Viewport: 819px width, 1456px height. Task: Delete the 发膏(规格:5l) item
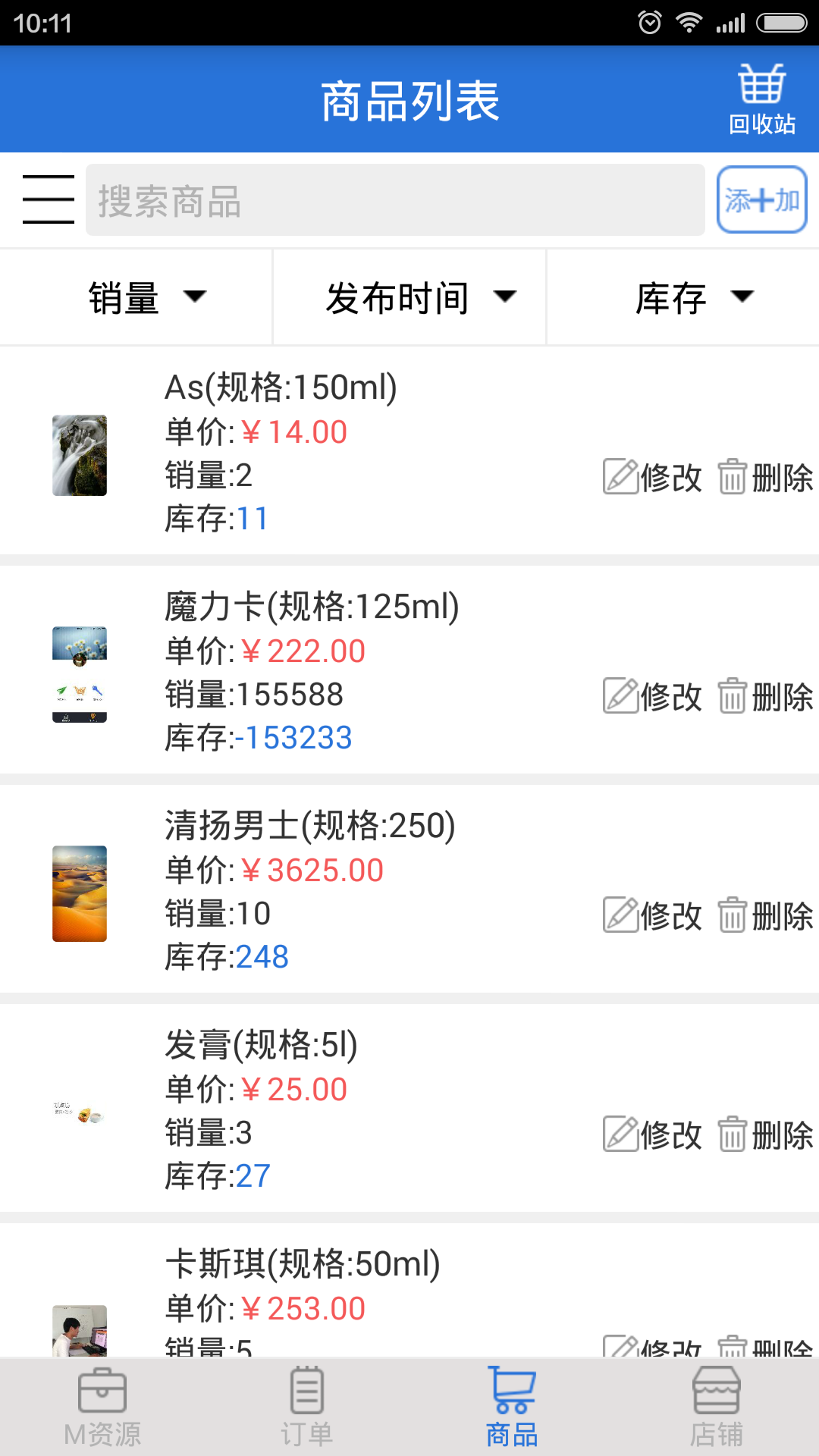765,1134
